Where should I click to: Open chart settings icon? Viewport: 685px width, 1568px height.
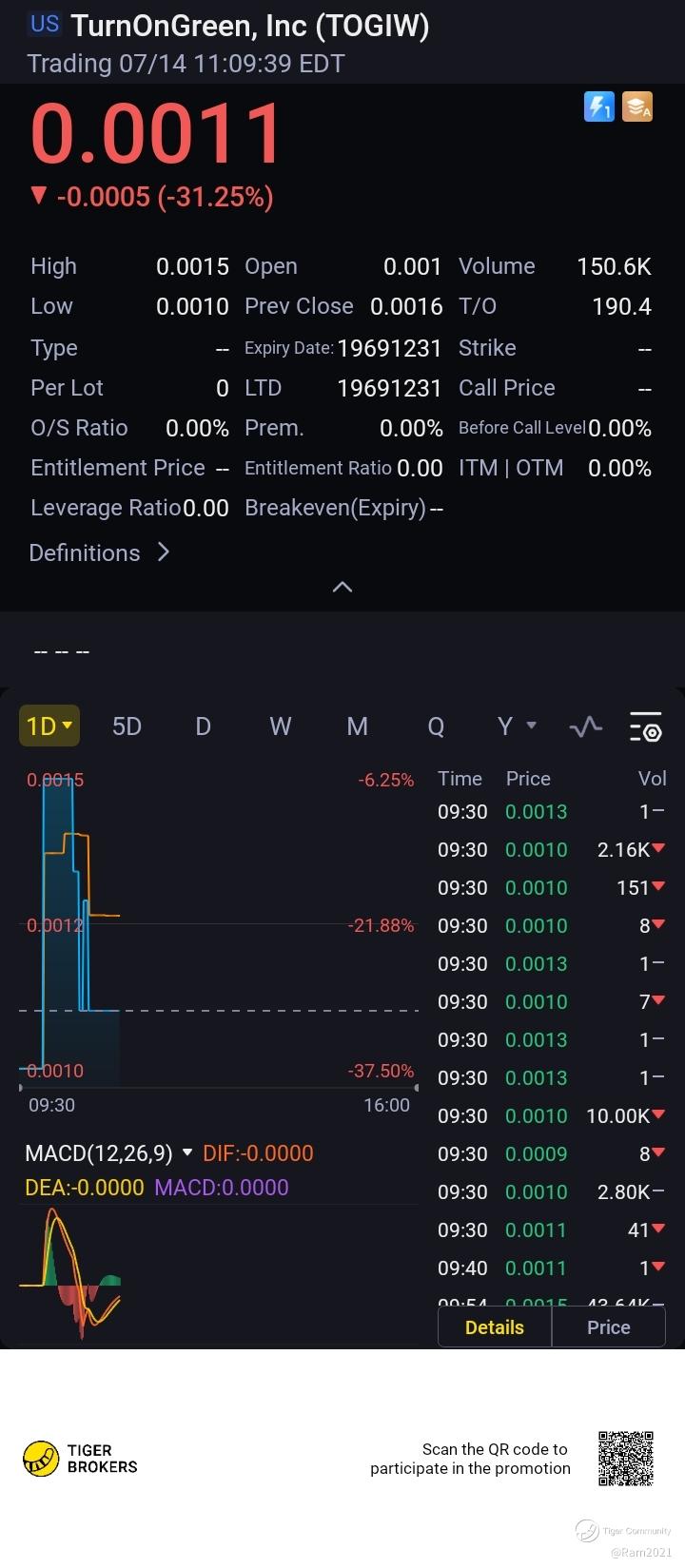(646, 726)
